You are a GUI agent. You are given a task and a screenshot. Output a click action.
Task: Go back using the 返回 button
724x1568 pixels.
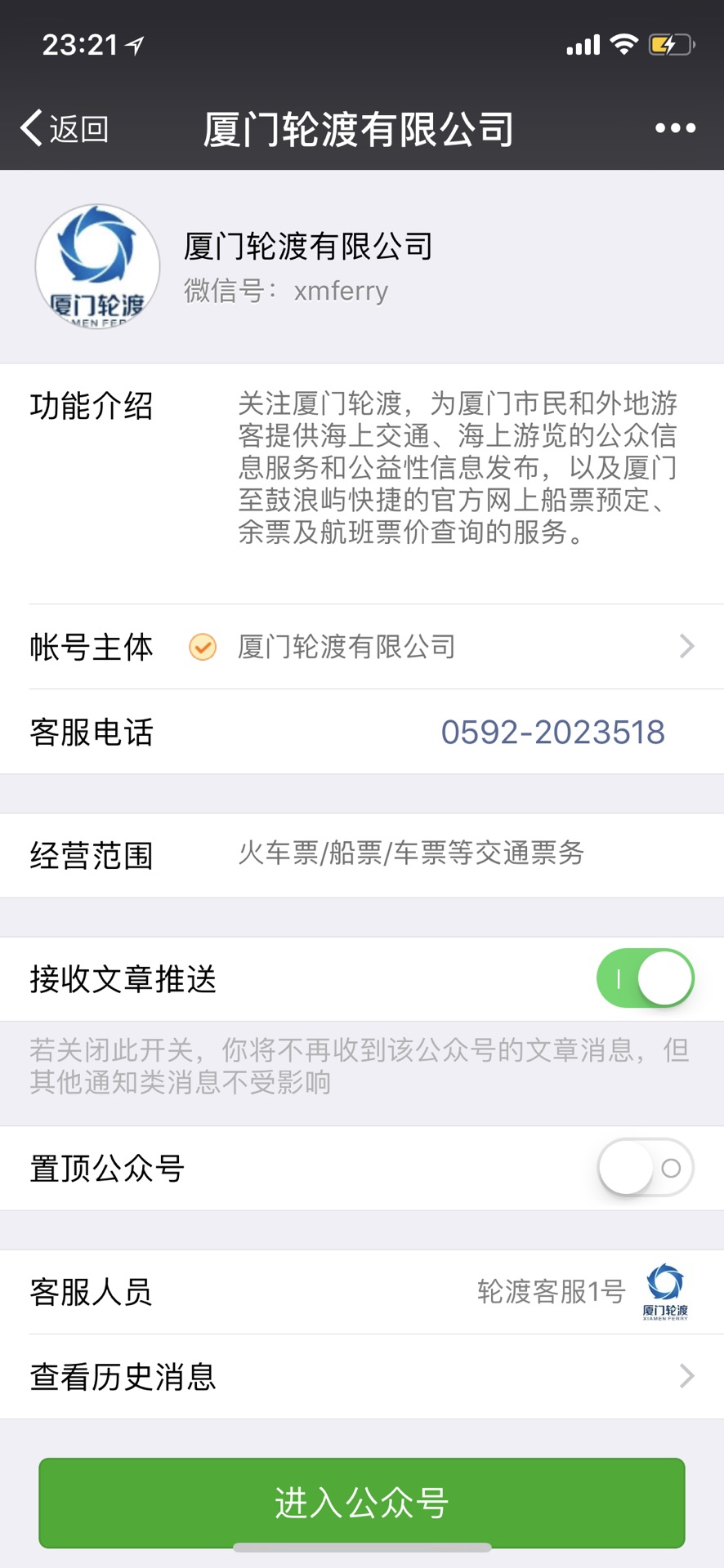(65, 128)
